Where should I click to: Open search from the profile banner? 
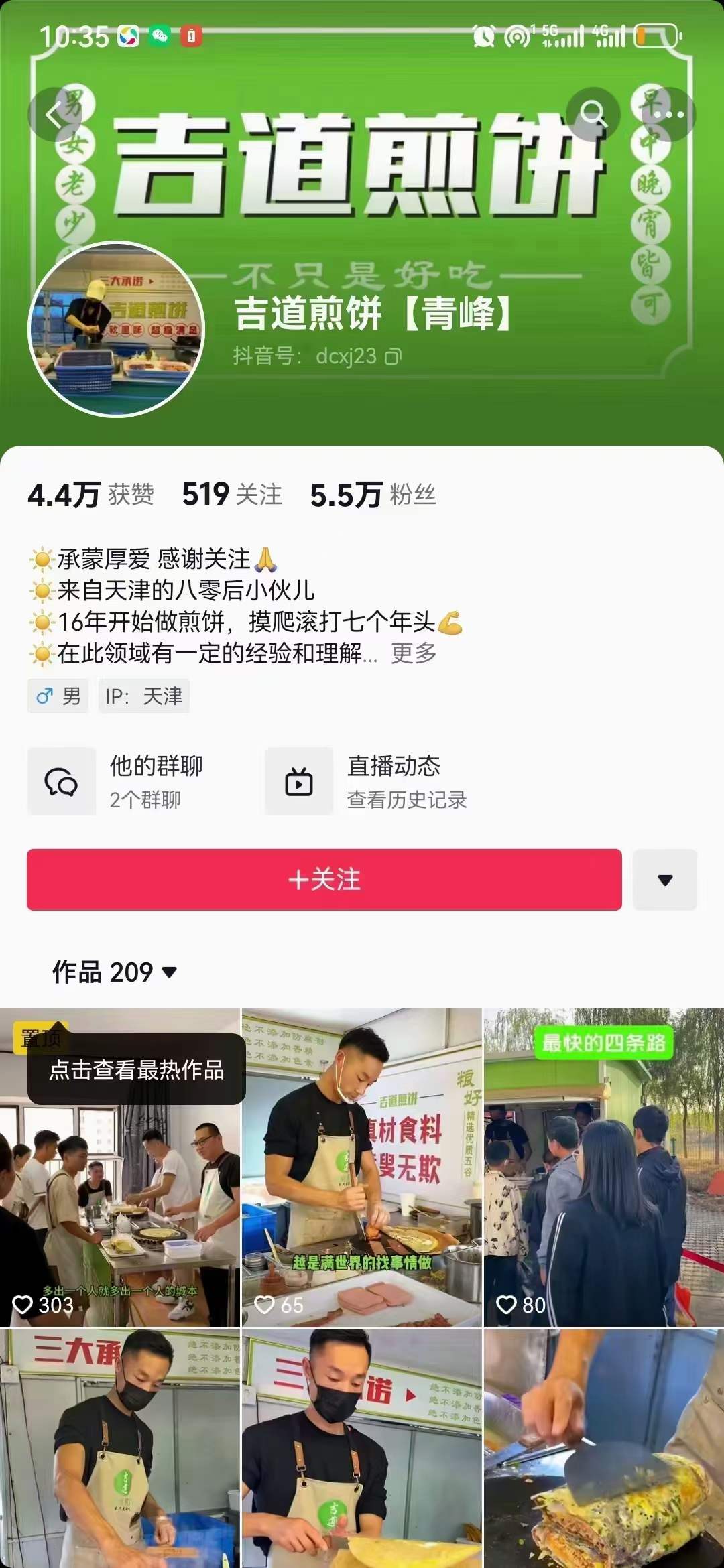(593, 115)
